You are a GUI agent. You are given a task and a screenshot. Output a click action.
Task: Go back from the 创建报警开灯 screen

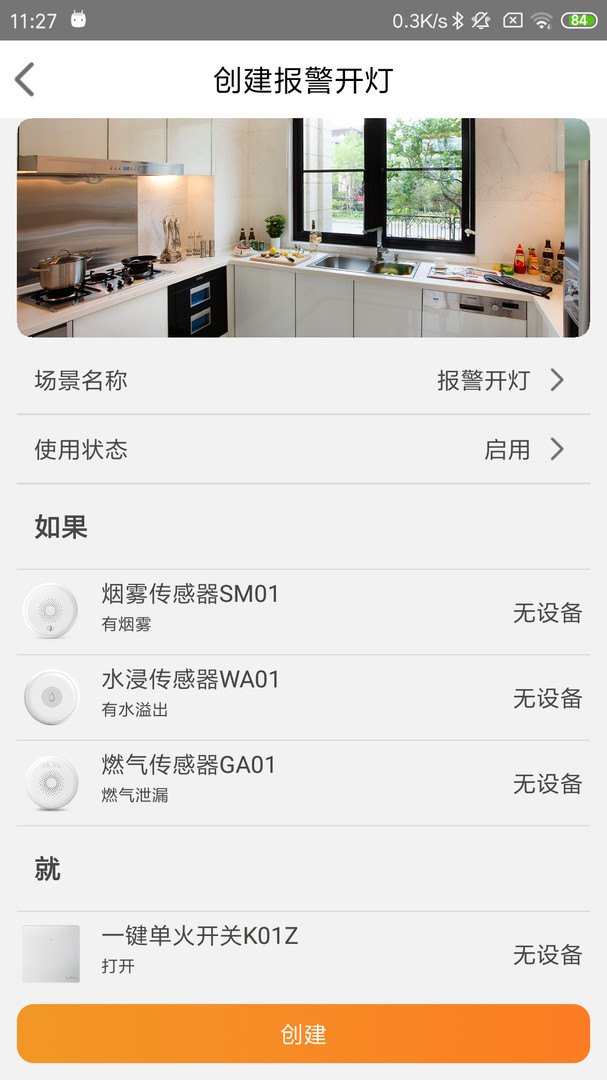(26, 80)
